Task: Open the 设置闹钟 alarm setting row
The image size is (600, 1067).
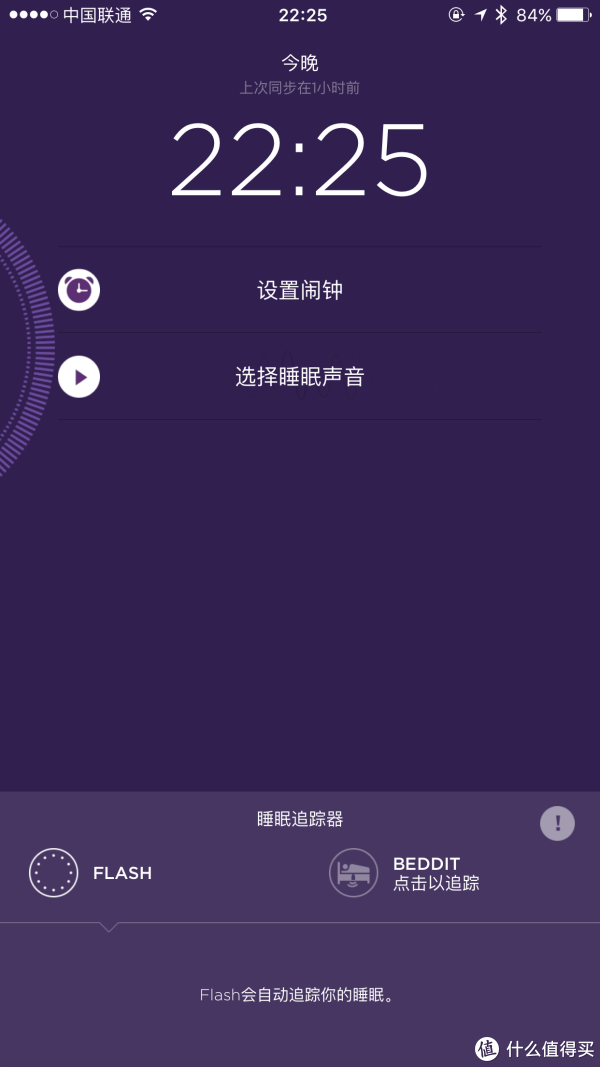Action: click(x=300, y=291)
